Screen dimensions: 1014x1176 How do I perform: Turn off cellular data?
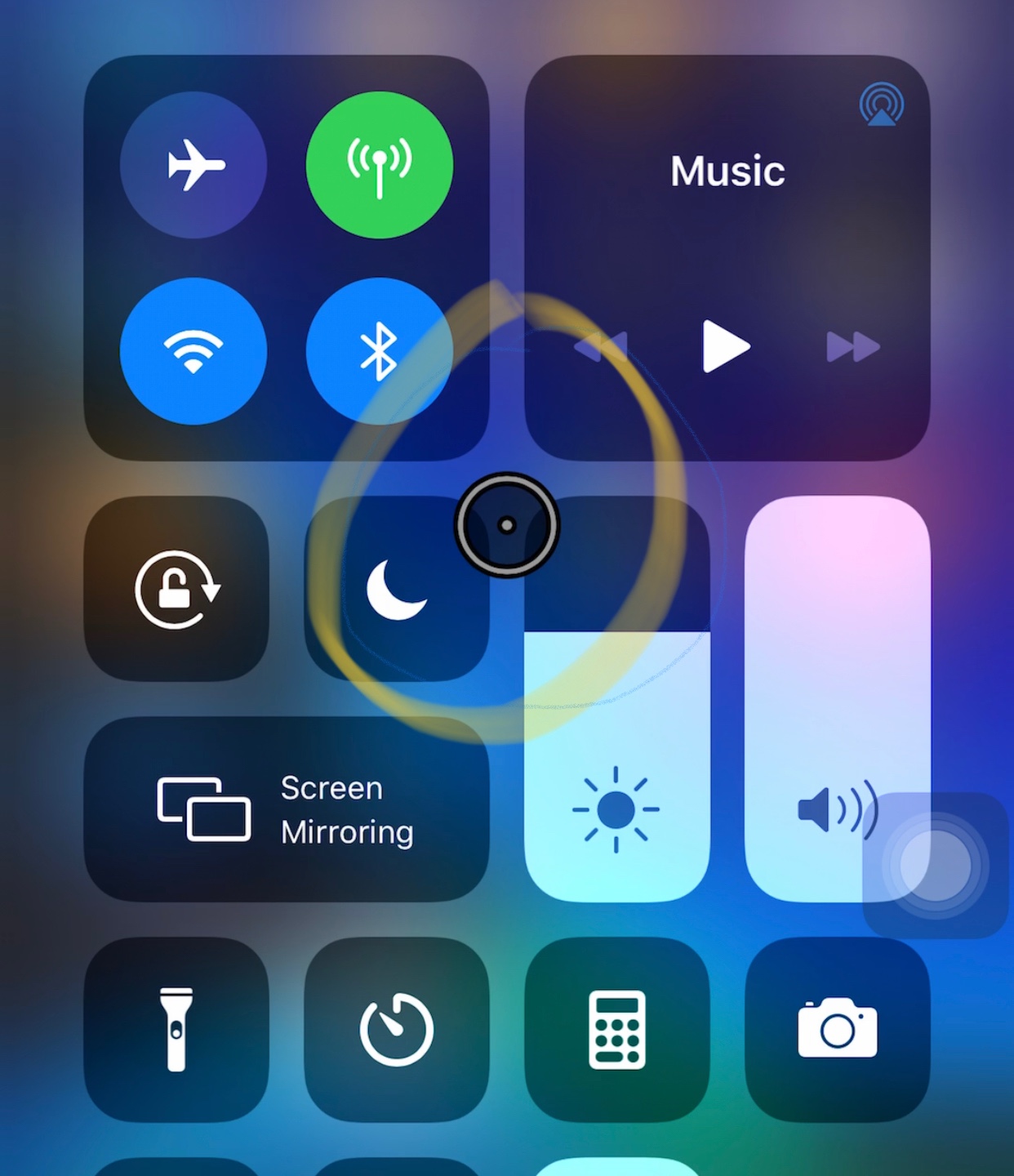[x=379, y=165]
